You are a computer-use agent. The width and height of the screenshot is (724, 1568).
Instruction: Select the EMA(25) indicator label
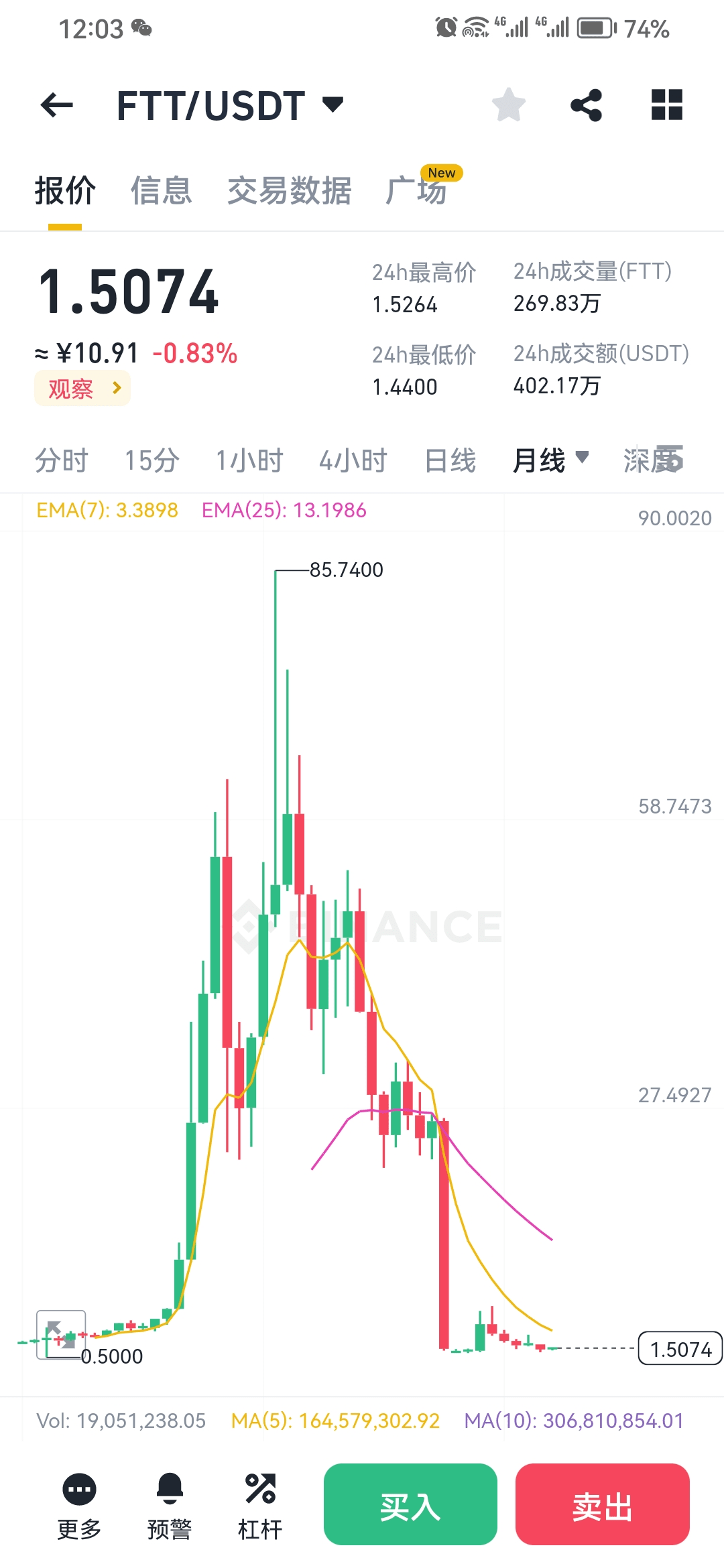284,511
